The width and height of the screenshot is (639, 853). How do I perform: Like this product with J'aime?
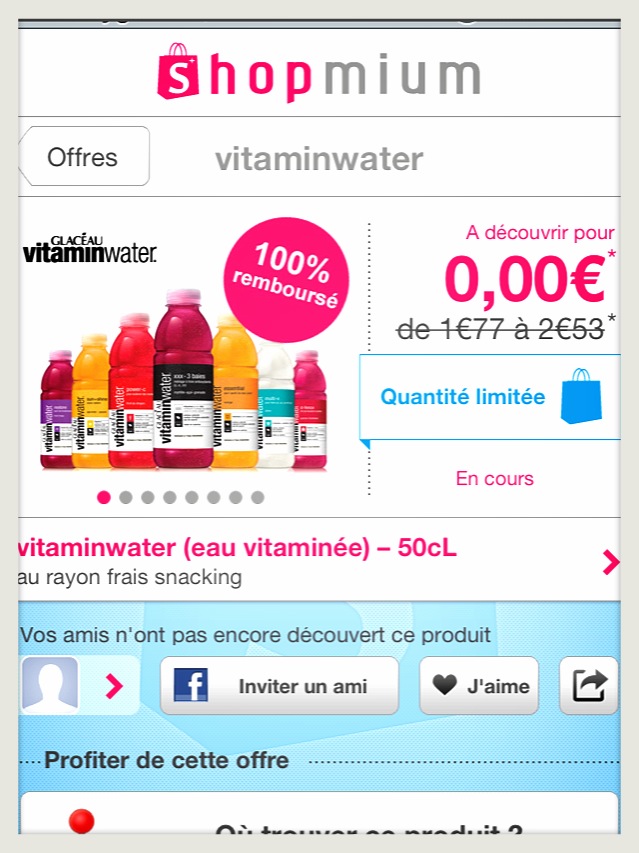click(478, 686)
